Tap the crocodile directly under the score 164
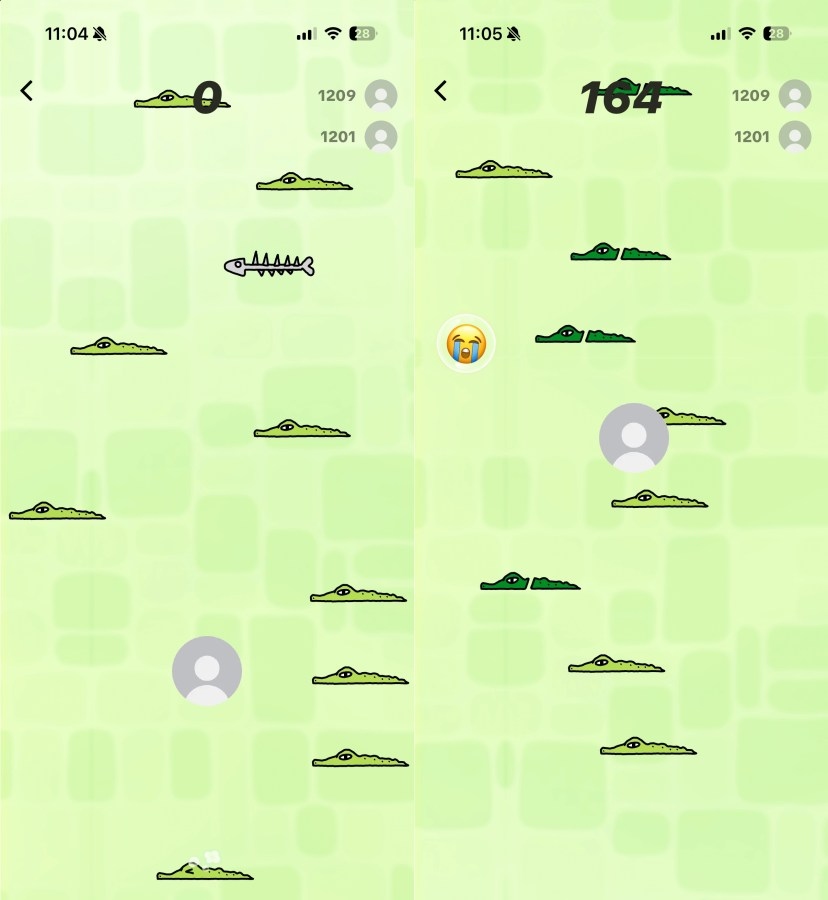The image size is (828, 900). click(x=505, y=170)
